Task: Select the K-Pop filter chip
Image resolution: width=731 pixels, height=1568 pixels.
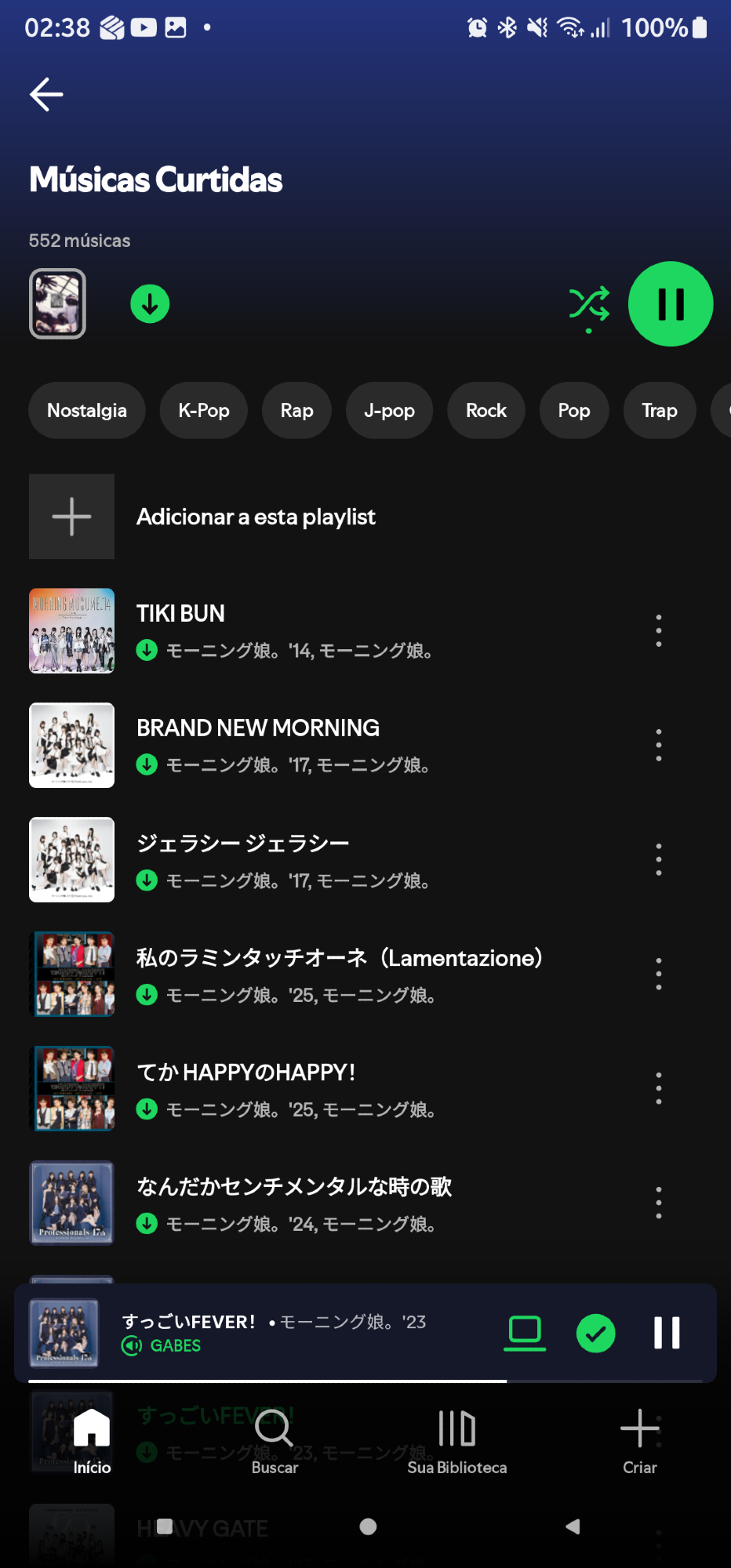Action: pos(204,411)
